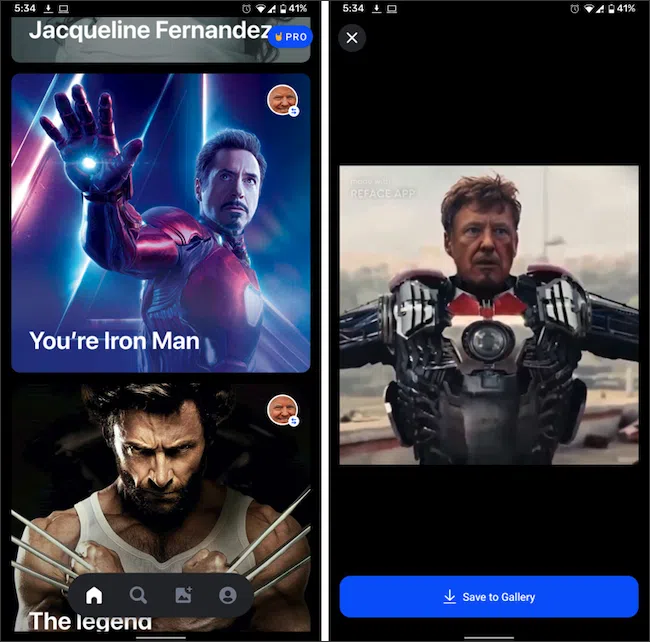Open the PRO upgrade badge
The height and width of the screenshot is (642, 650).
click(291, 37)
